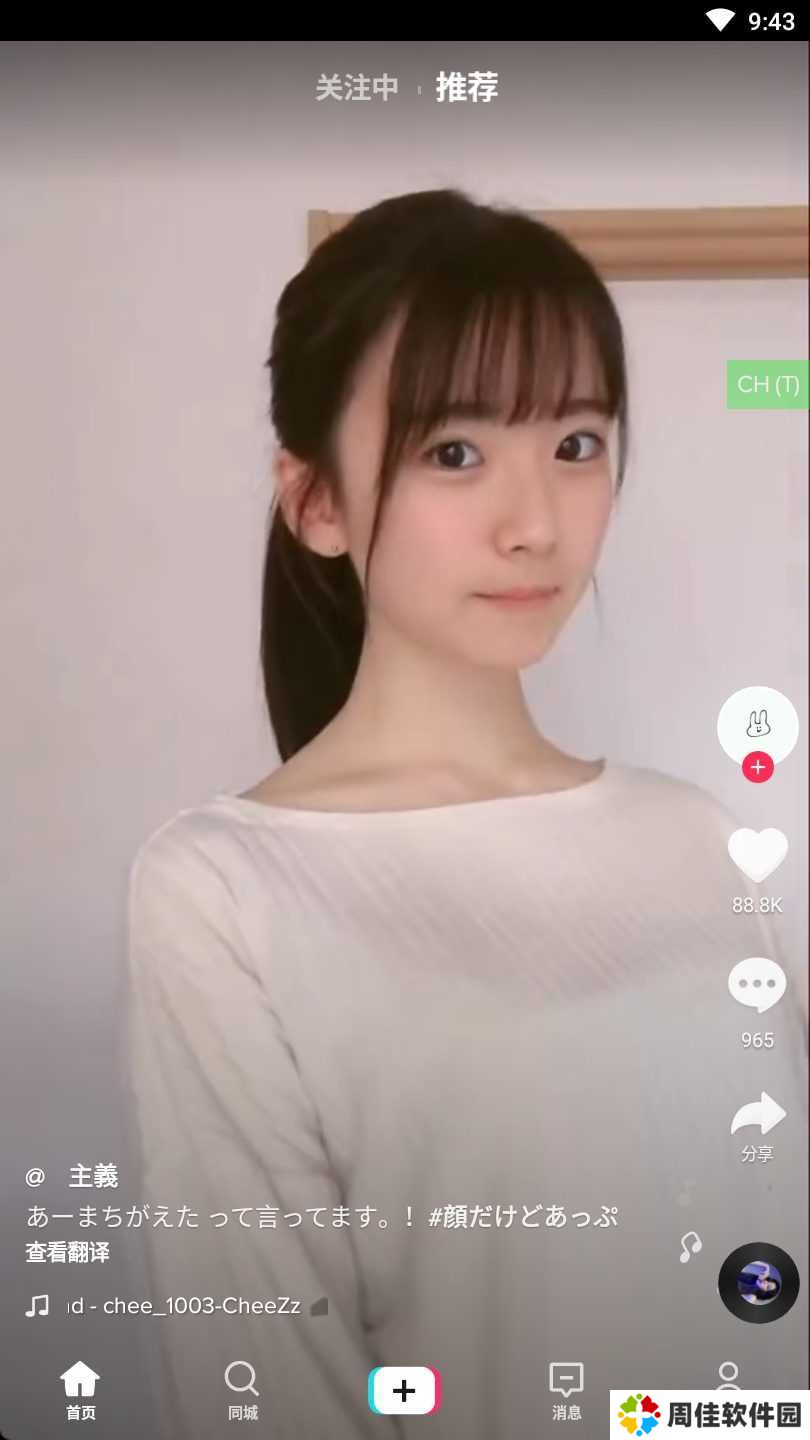Like this video with the heart
This screenshot has width=810, height=1440.
(757, 856)
